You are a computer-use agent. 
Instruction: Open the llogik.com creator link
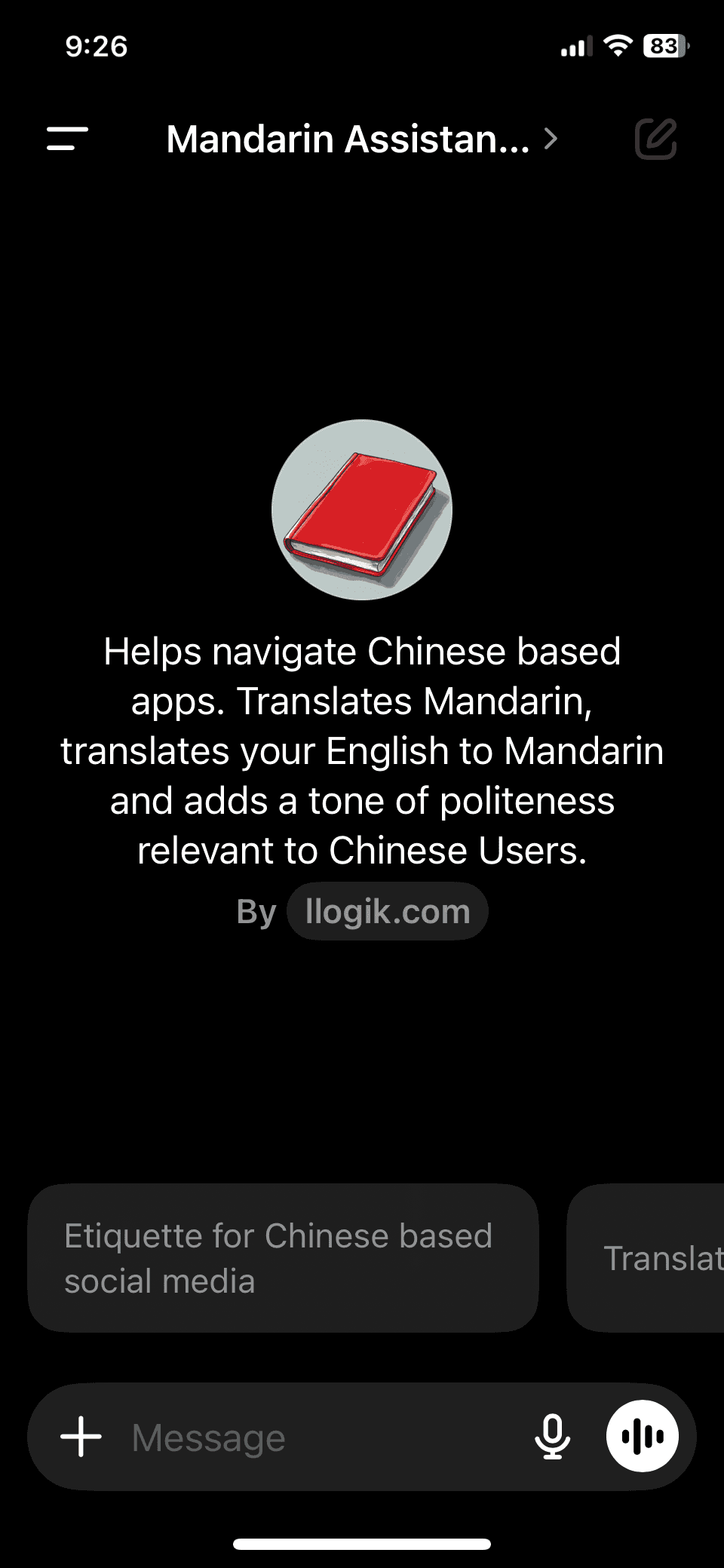point(387,911)
